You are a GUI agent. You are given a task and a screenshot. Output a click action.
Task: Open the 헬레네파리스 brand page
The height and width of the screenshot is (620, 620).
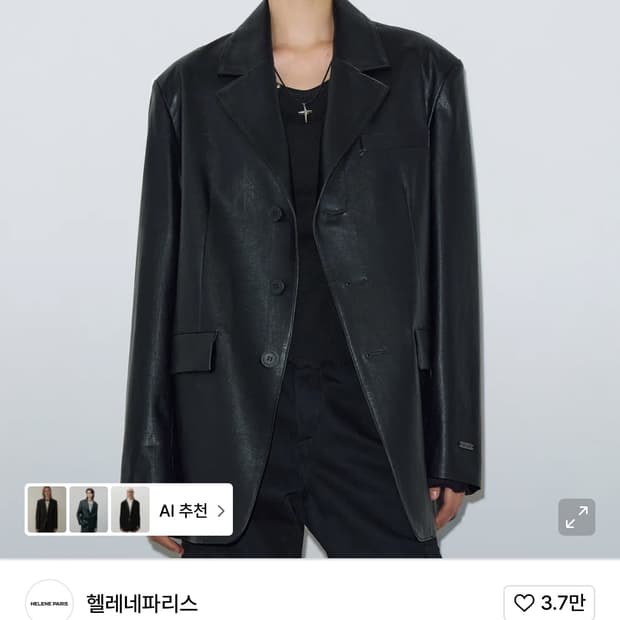[x=142, y=604]
